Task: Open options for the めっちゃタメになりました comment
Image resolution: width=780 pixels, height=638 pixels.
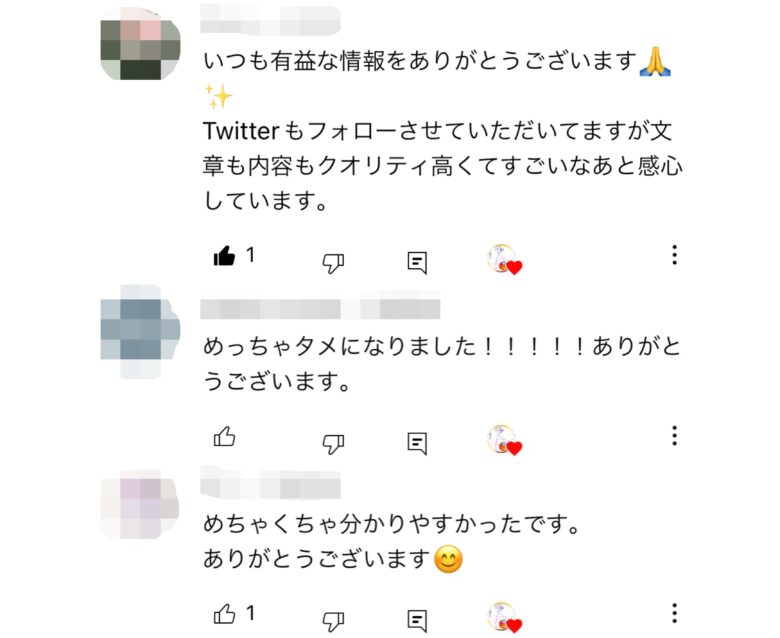Action: [675, 436]
